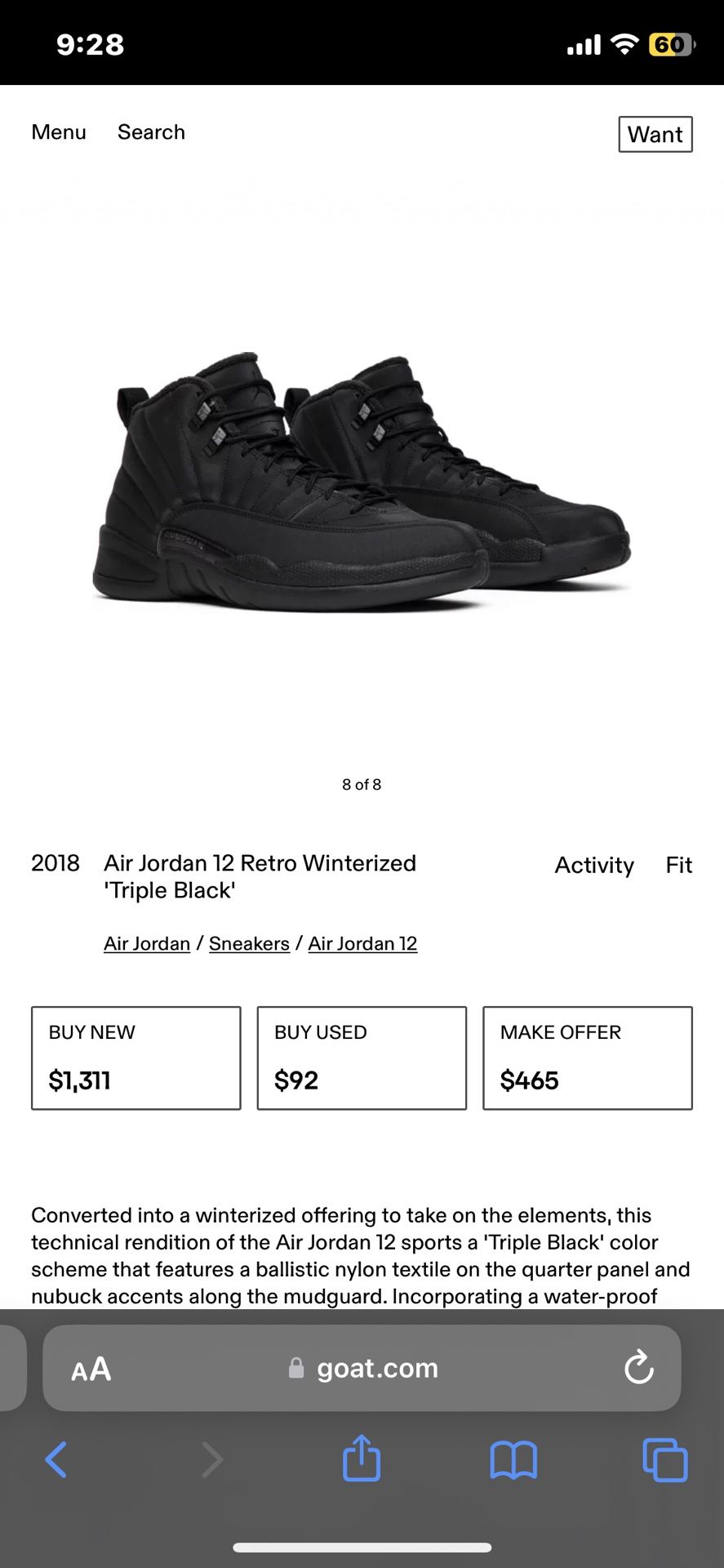724x1568 pixels.
Task: Tap the Want button to save the shoe
Action: point(655,133)
